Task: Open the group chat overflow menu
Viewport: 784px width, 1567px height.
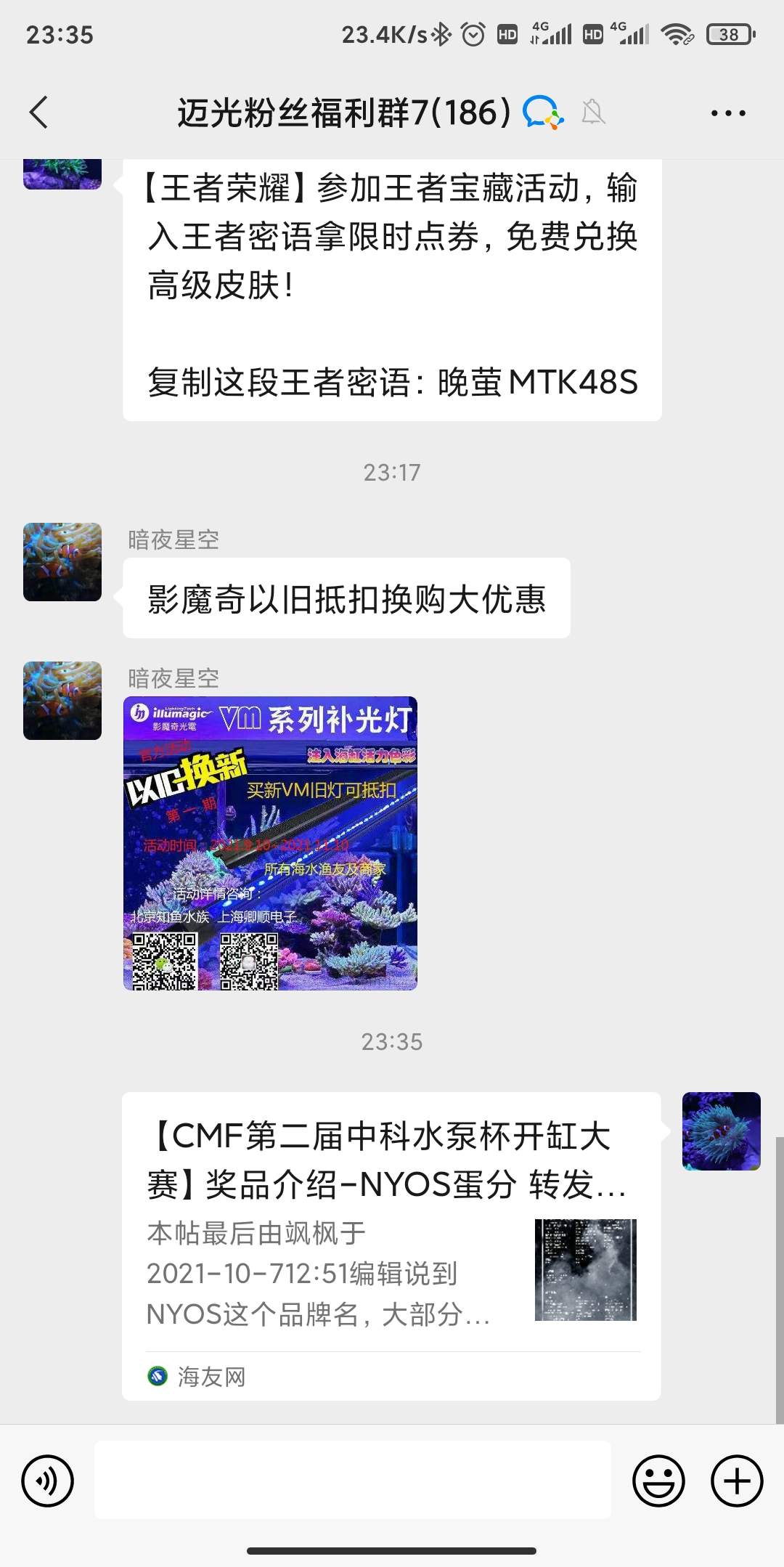Action: click(x=727, y=113)
